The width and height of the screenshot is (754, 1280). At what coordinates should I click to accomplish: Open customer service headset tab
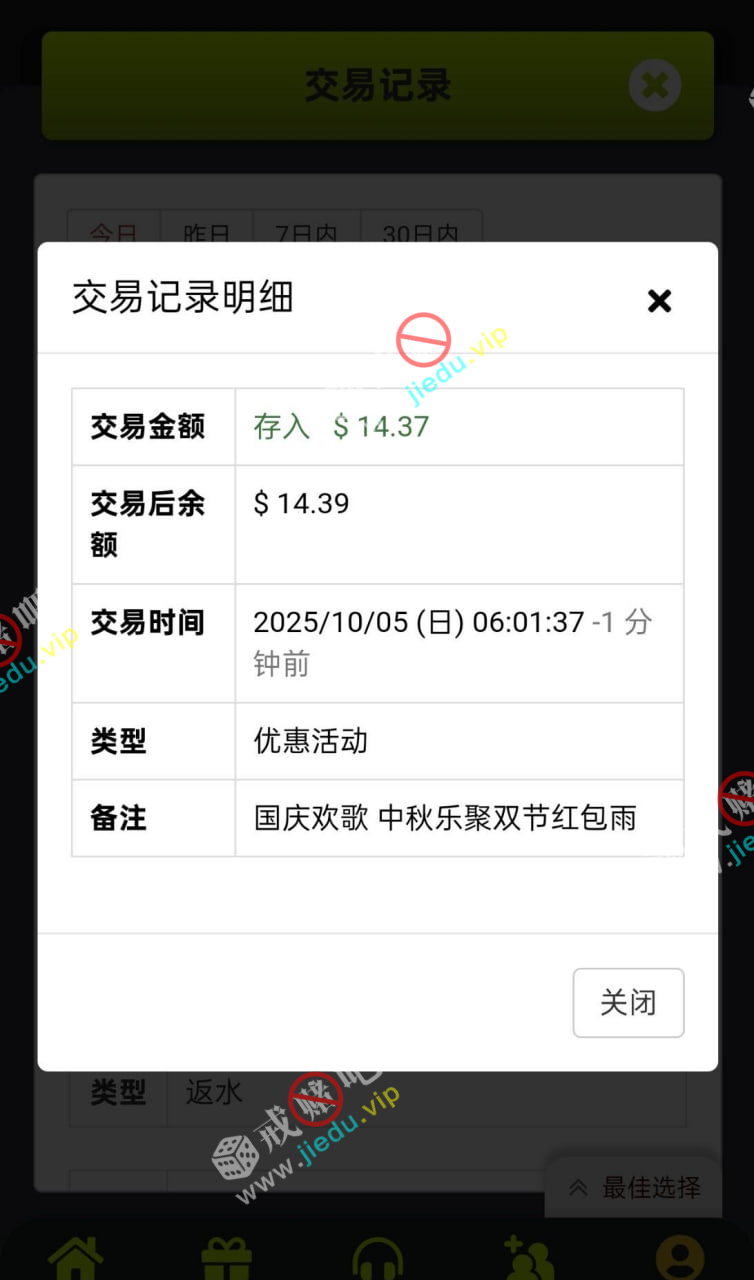point(378,1259)
